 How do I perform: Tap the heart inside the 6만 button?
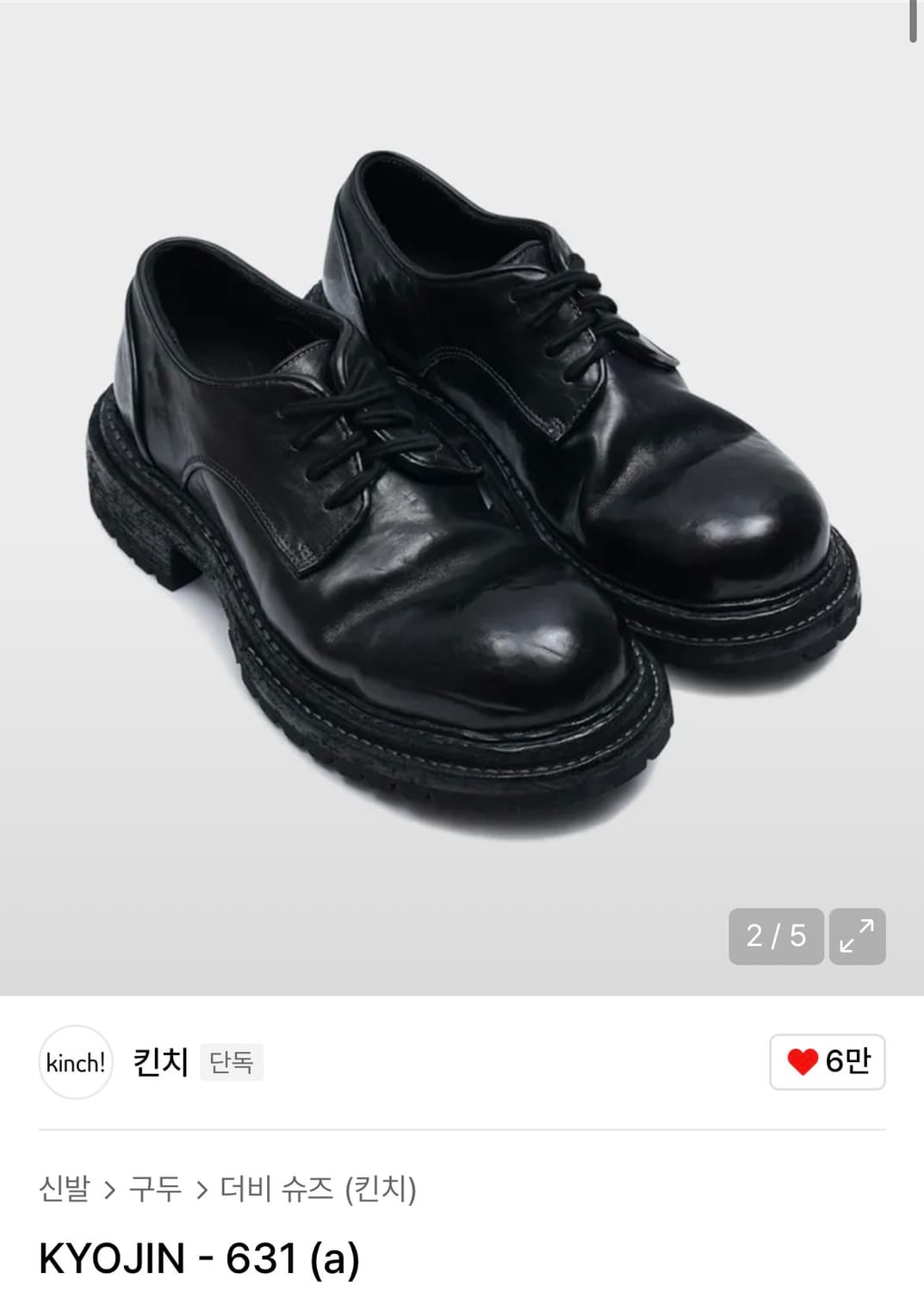(801, 1064)
